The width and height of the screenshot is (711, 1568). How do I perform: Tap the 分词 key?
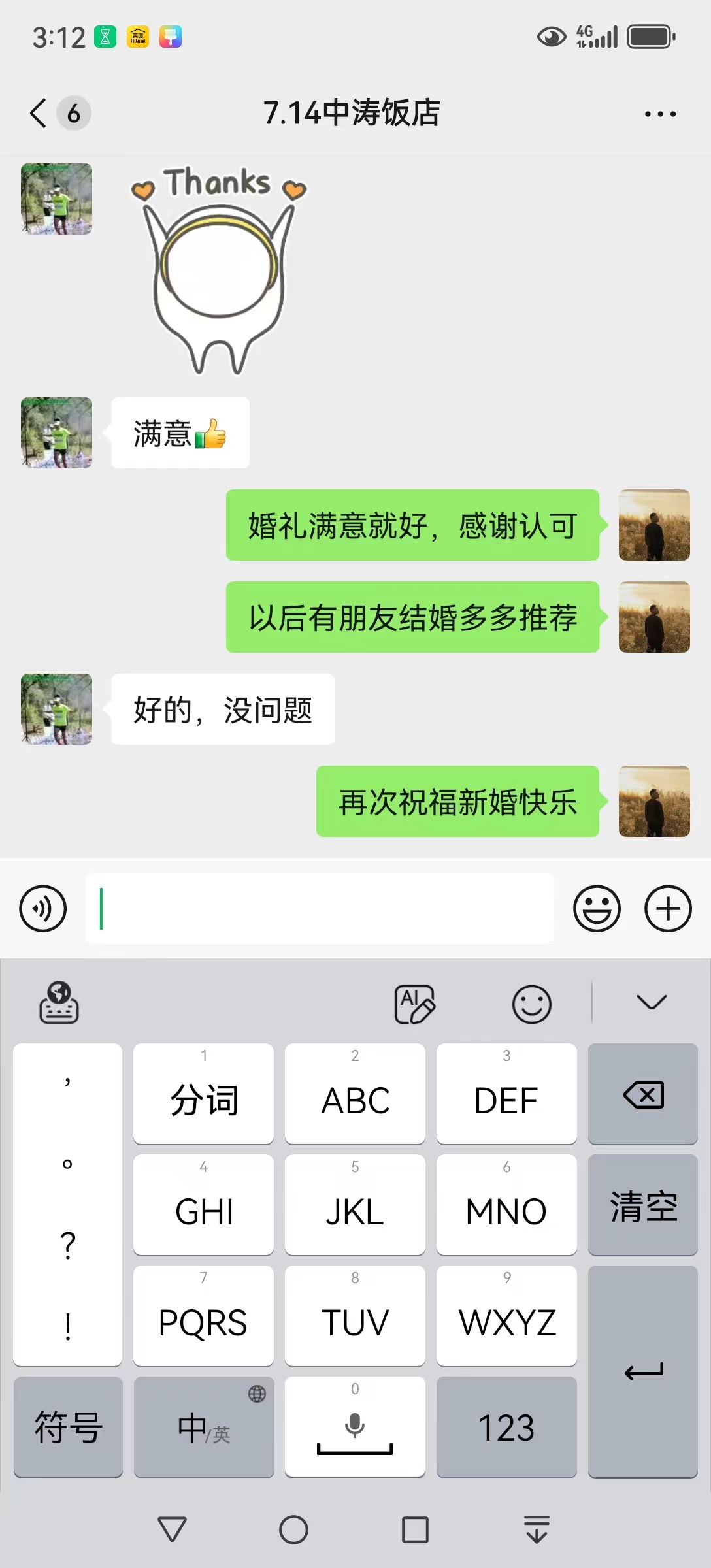[204, 1094]
